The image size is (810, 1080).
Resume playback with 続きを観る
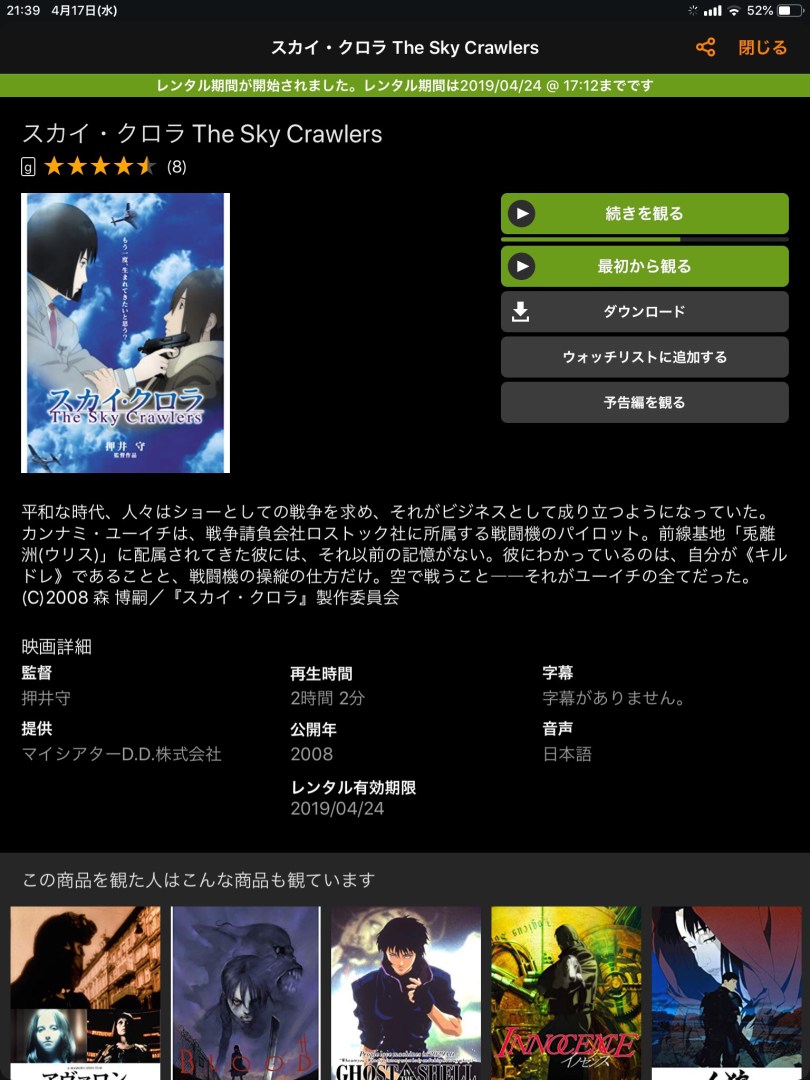point(644,213)
